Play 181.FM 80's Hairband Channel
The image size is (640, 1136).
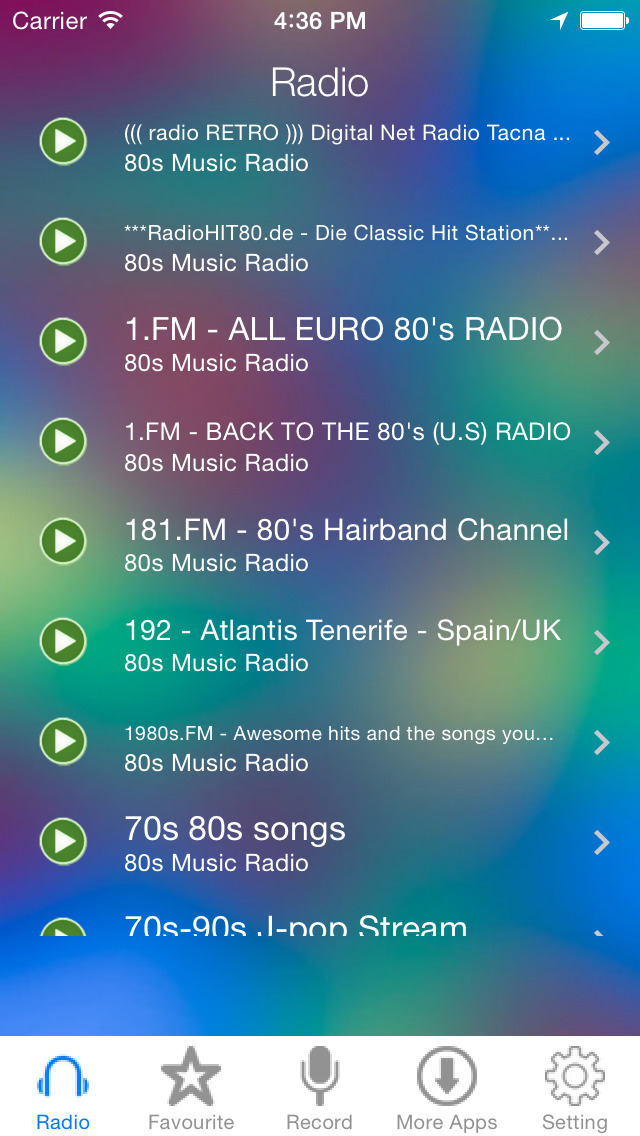click(63, 542)
